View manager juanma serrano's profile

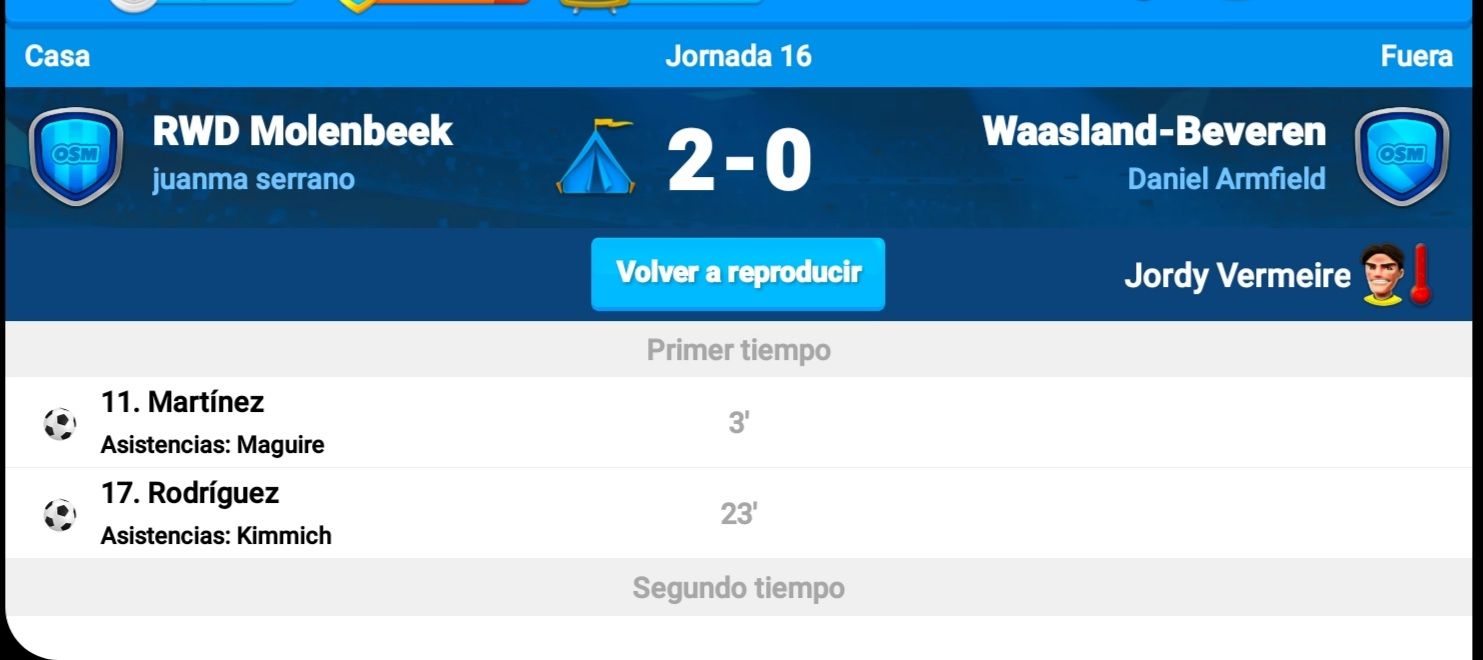(253, 180)
